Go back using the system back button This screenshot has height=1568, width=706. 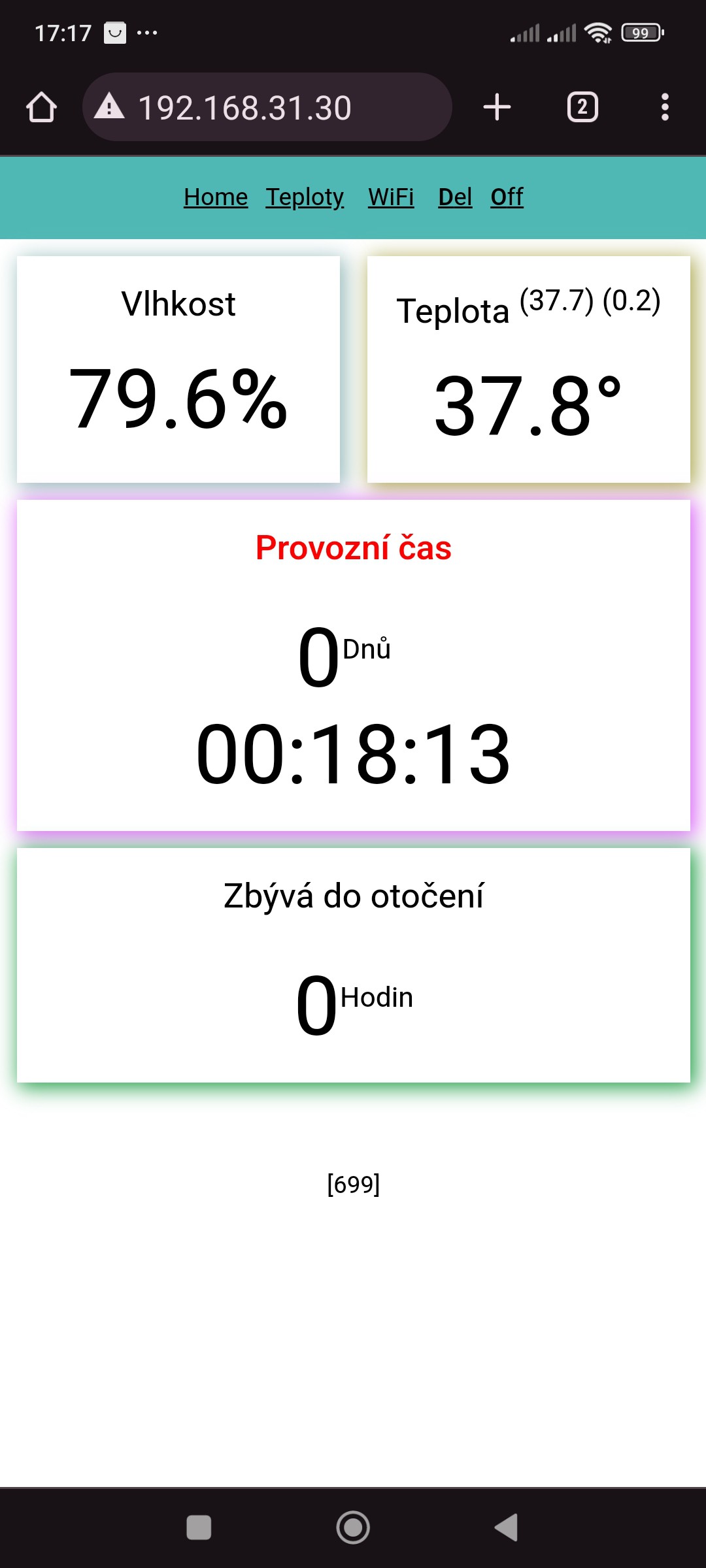pos(507,1527)
